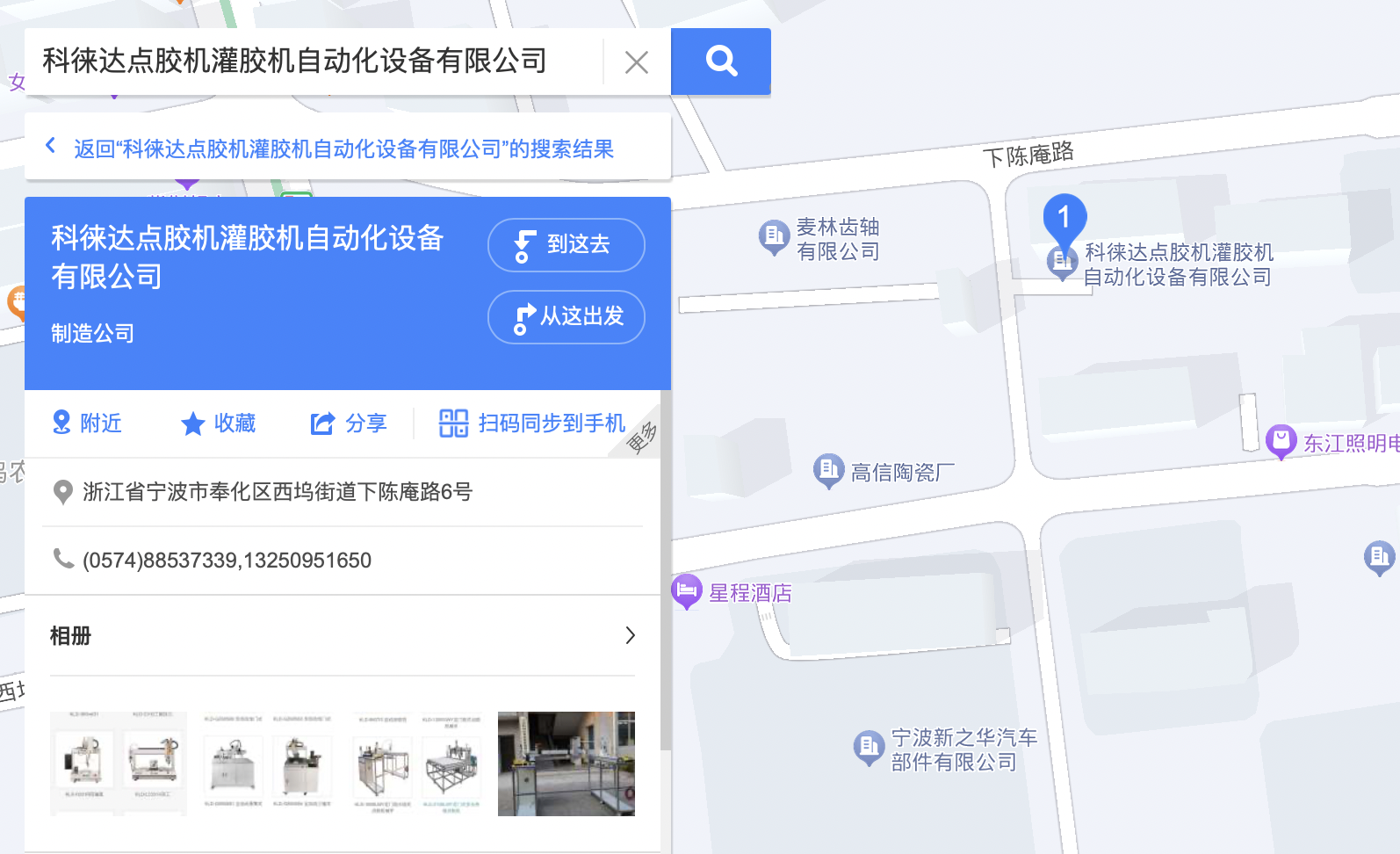Get directions with 到这去
The width and height of the screenshot is (1400, 854).
(x=566, y=245)
